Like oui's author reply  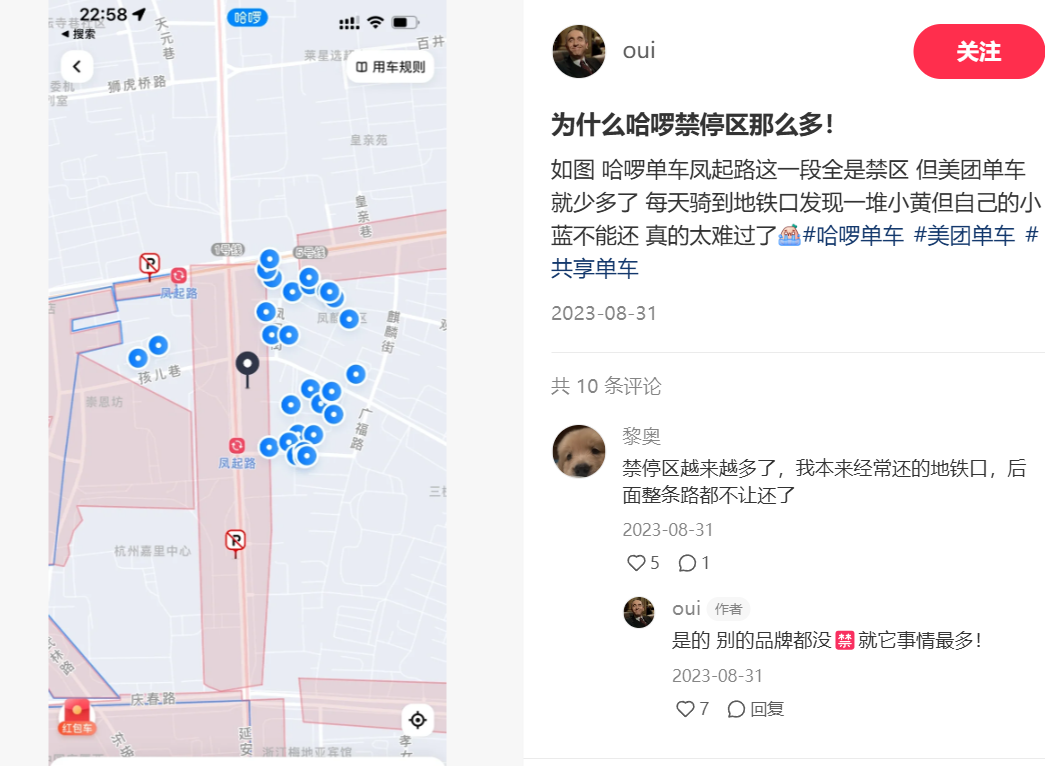click(686, 709)
